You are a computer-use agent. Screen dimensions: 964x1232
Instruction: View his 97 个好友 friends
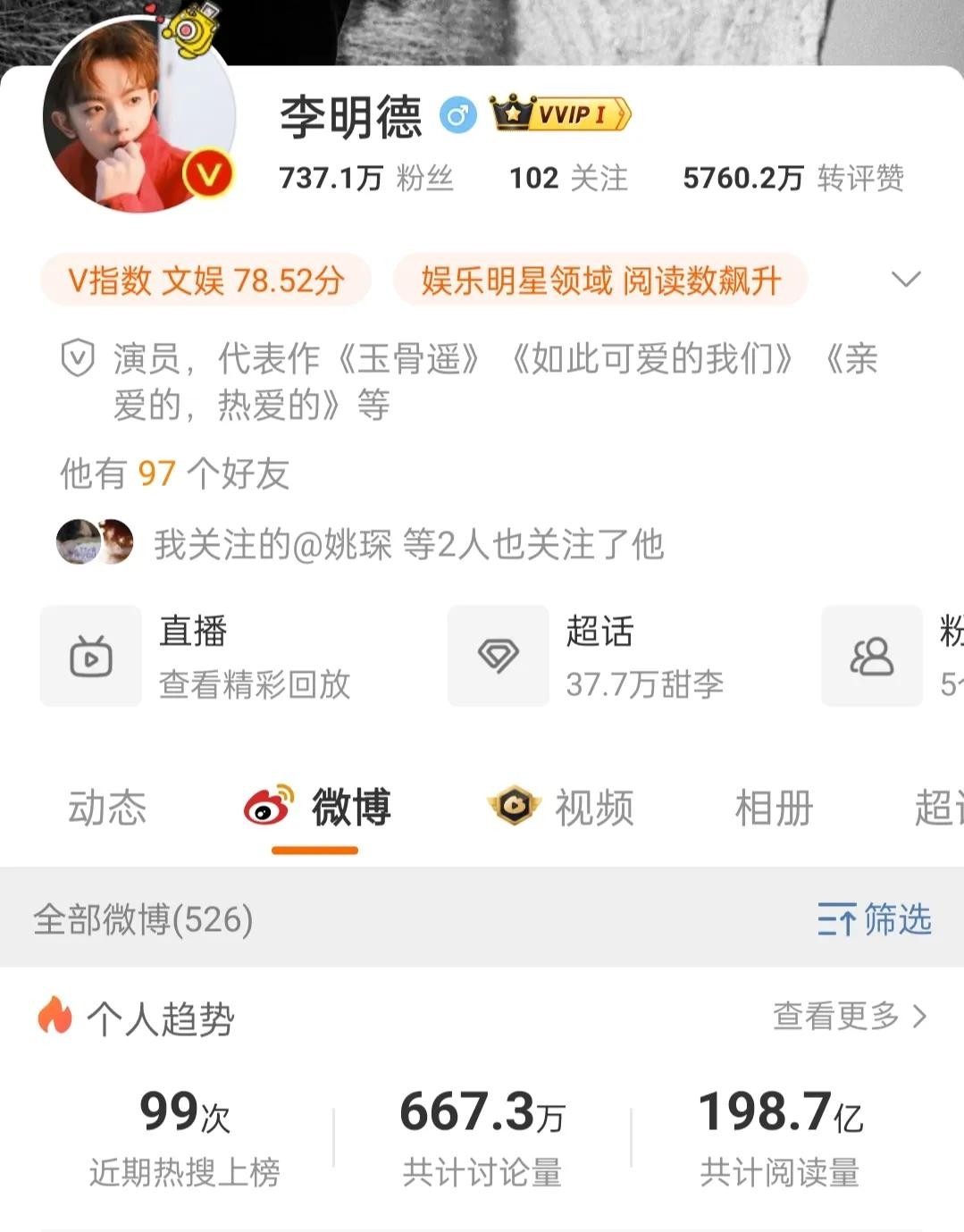(x=174, y=474)
